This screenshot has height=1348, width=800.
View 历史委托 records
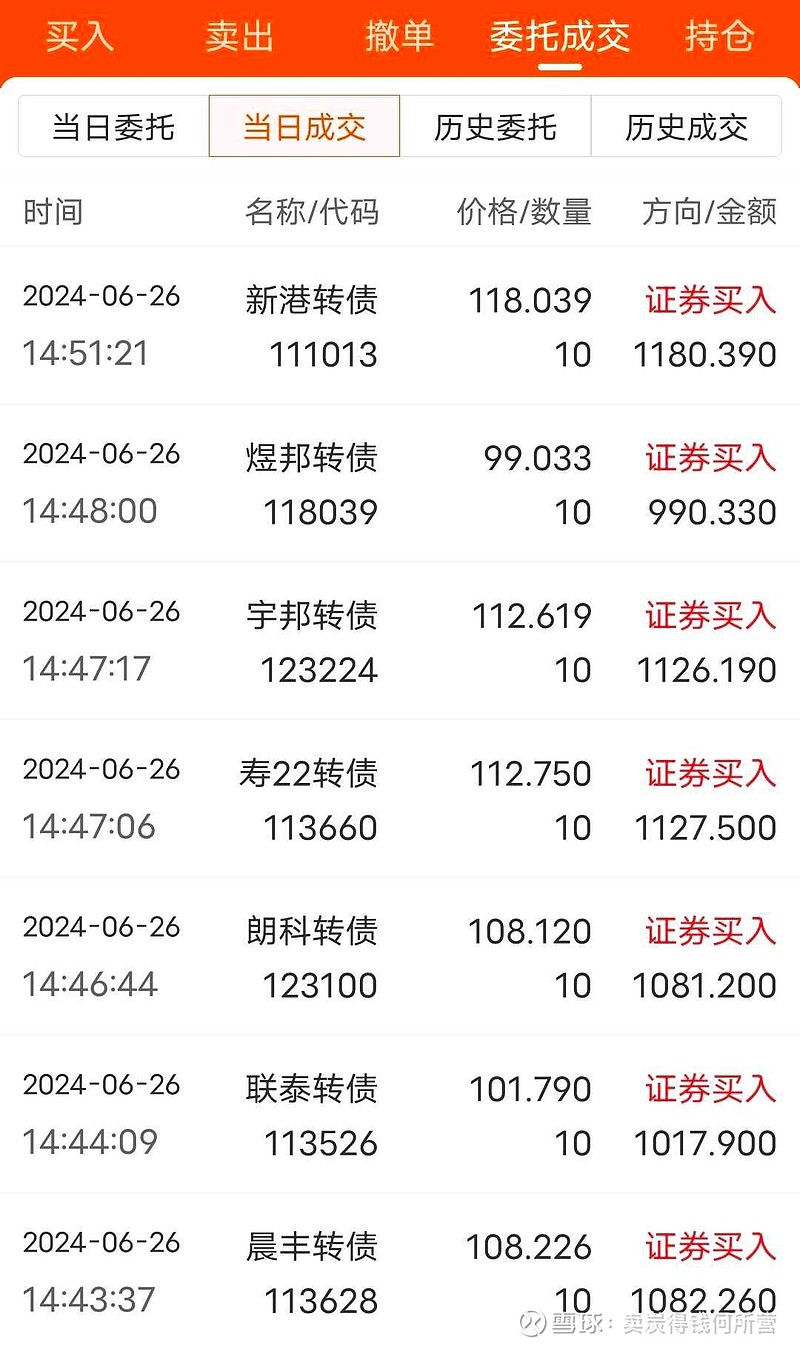click(x=495, y=127)
